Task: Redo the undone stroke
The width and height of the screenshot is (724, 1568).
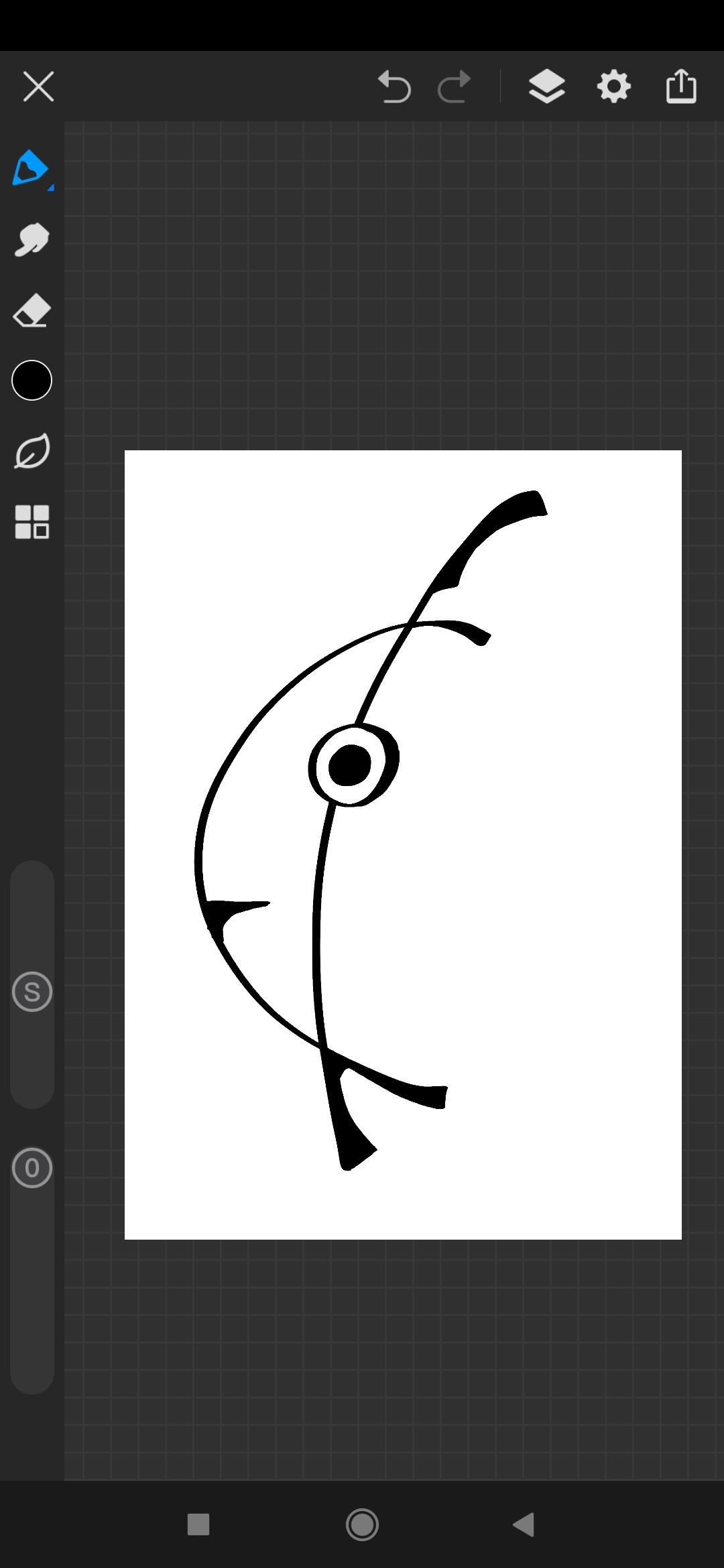Action: coord(454,87)
